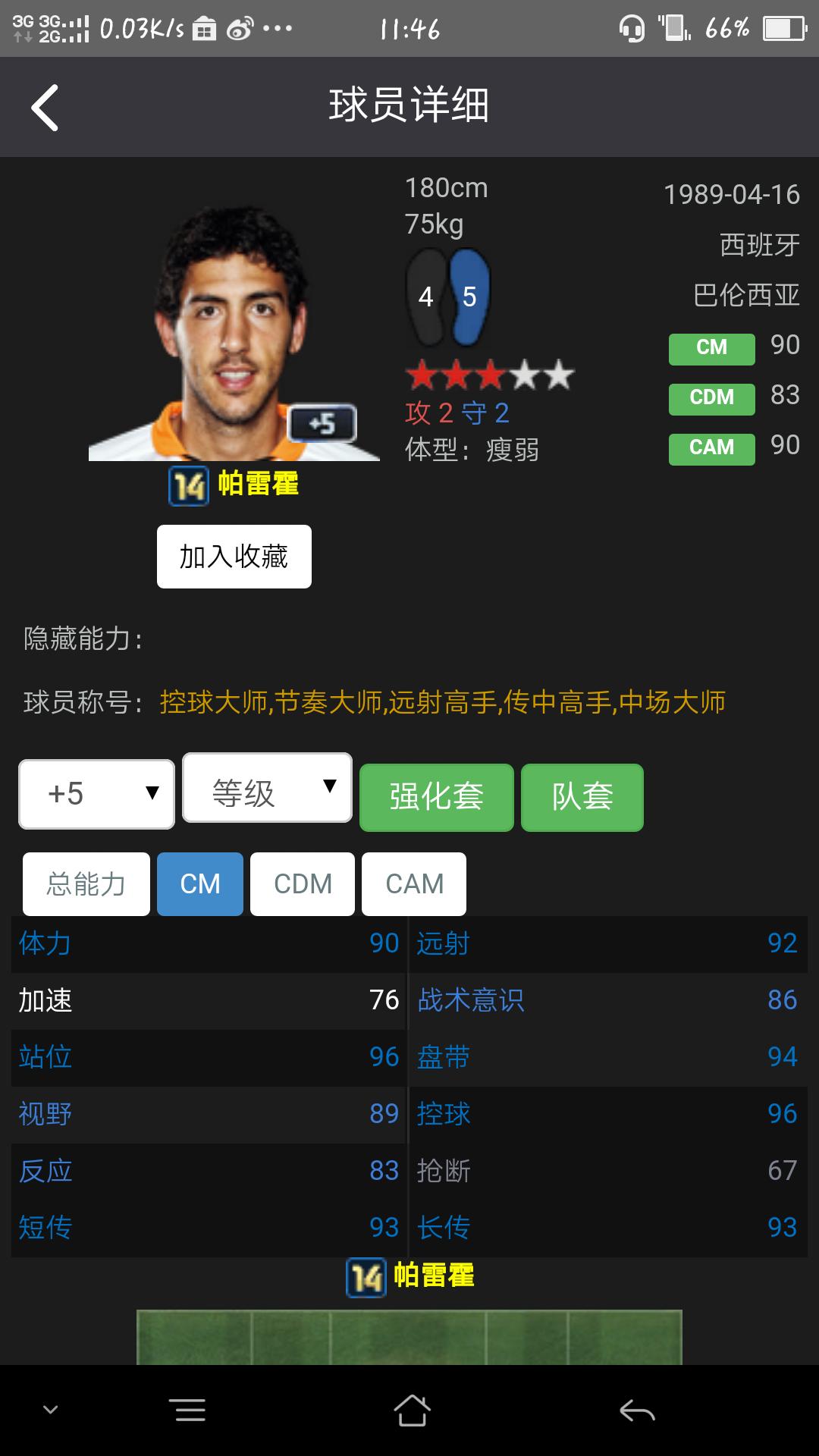Image resolution: width=819 pixels, height=1456 pixels.
Task: Tap the green CAM position badge showing 90
Action: coord(711,448)
